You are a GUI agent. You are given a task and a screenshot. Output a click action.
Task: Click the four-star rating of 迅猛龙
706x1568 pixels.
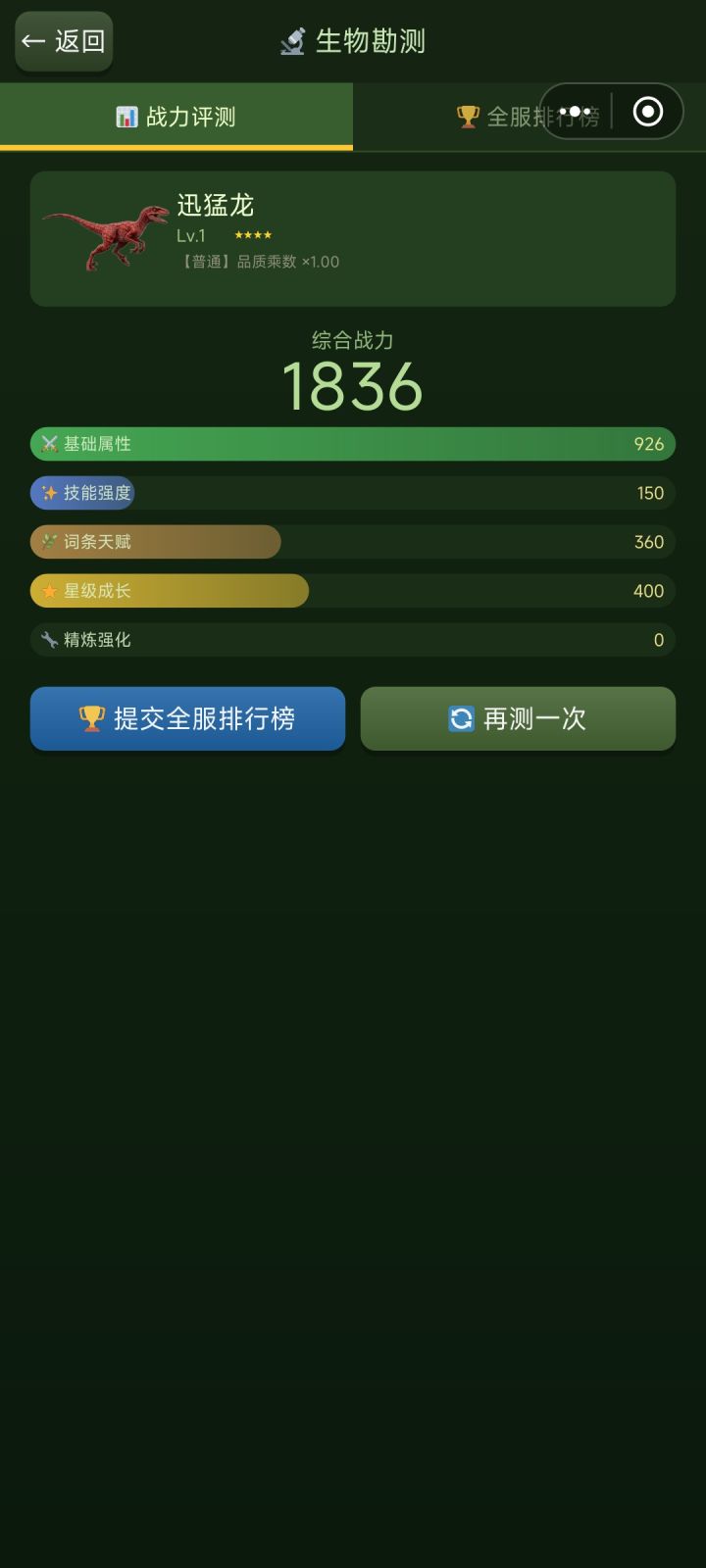click(253, 235)
